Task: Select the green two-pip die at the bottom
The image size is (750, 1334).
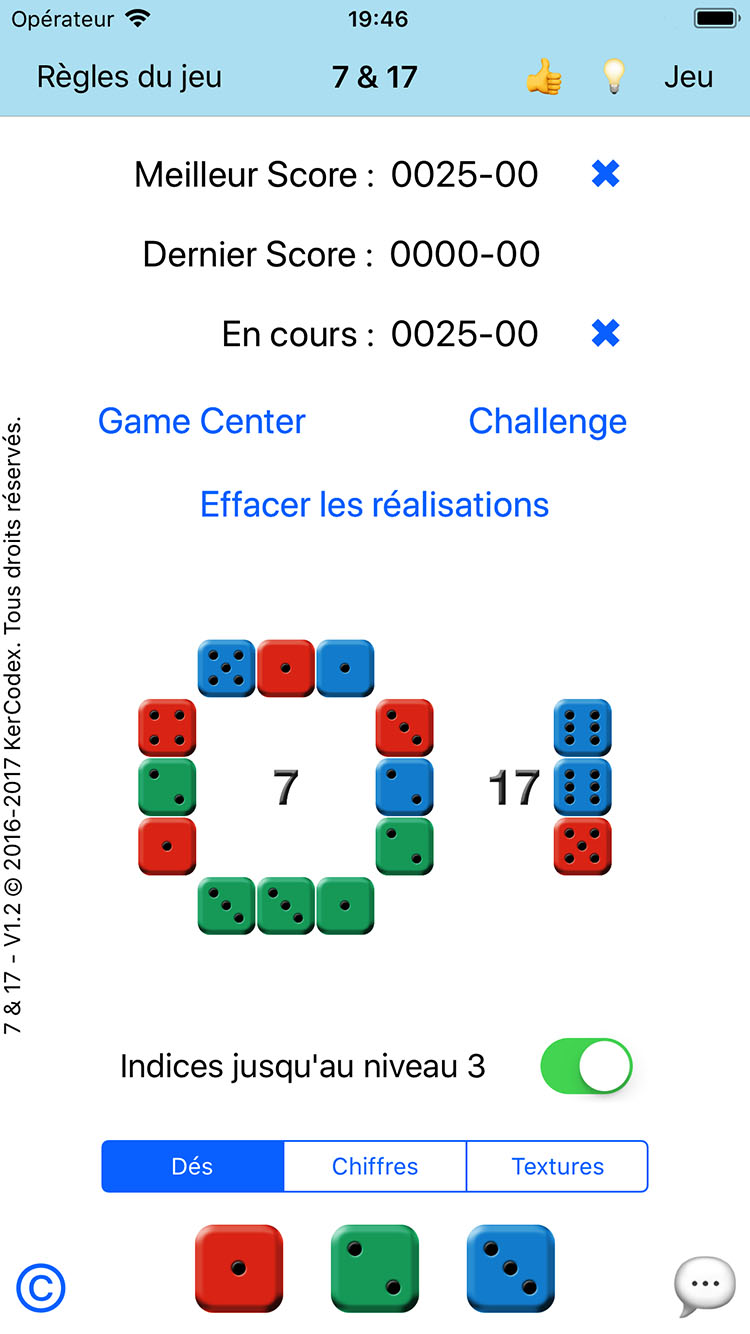Action: point(374,1268)
